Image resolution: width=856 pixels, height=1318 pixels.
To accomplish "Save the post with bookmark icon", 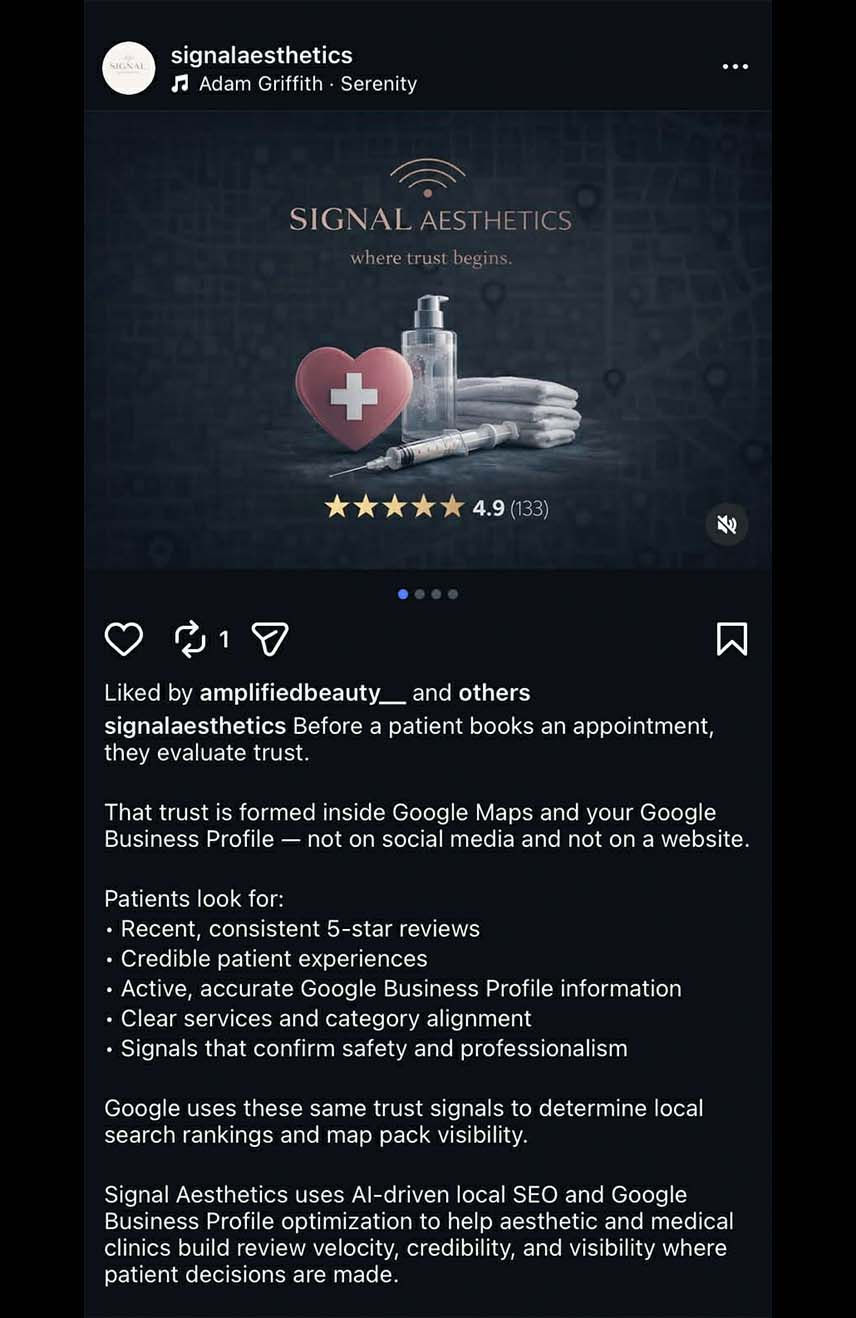I will point(732,639).
